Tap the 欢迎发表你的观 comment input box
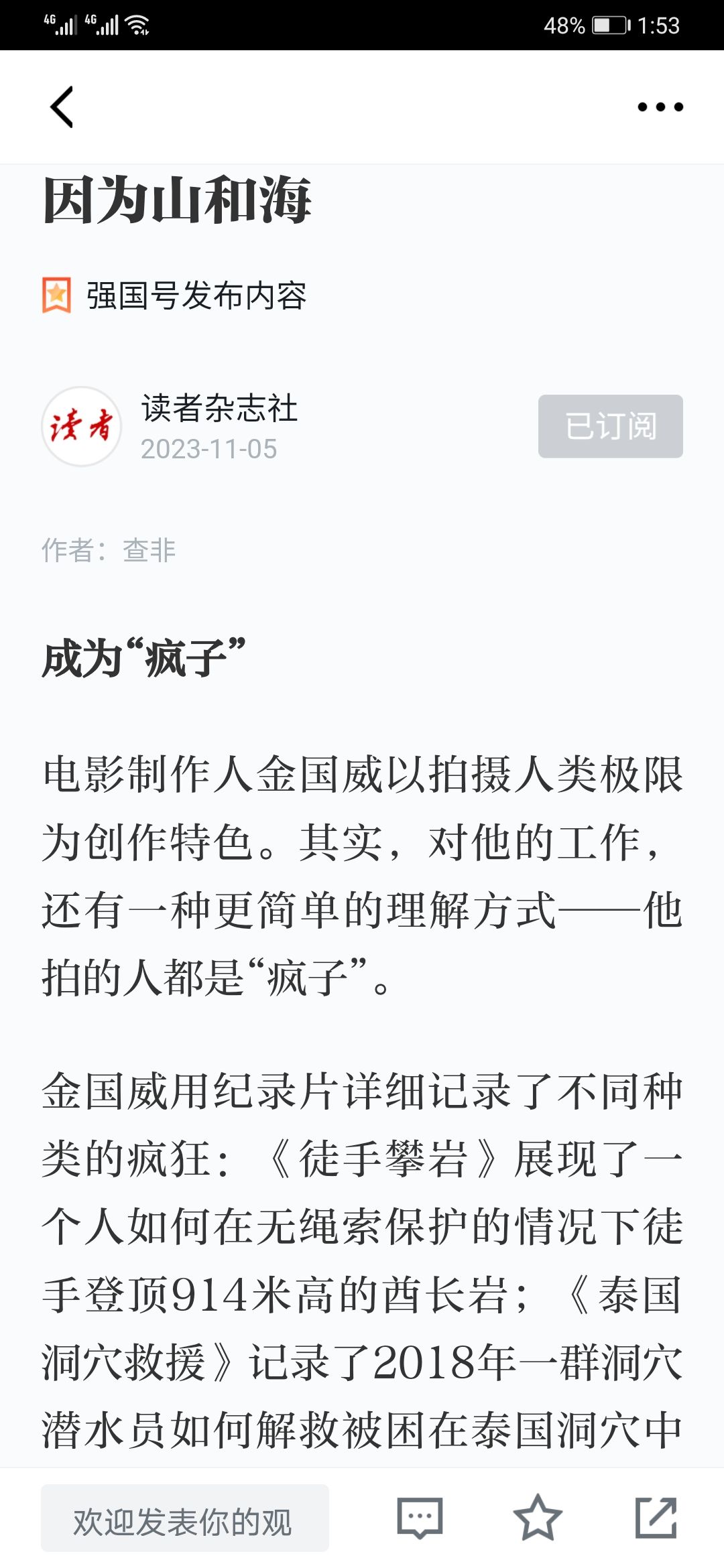Screen dimensions: 724x1568 pos(185,1518)
